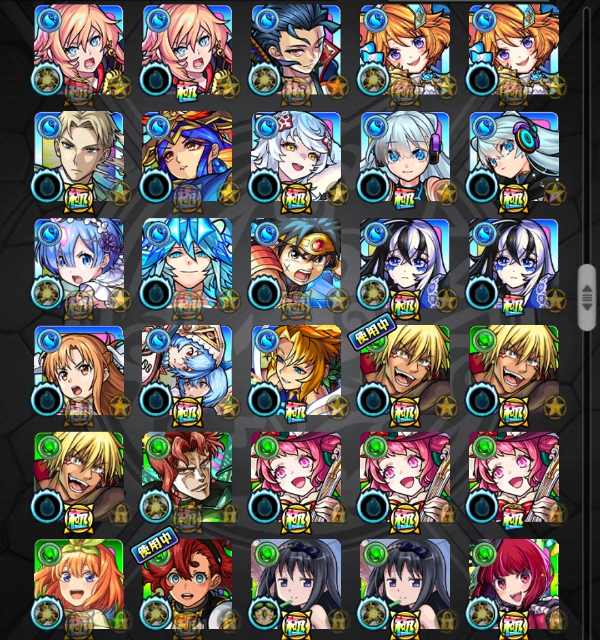Select the chestnut-haired girl in white armor
Image resolution: width=600 pixels, height=640 pixels.
[x=79, y=371]
